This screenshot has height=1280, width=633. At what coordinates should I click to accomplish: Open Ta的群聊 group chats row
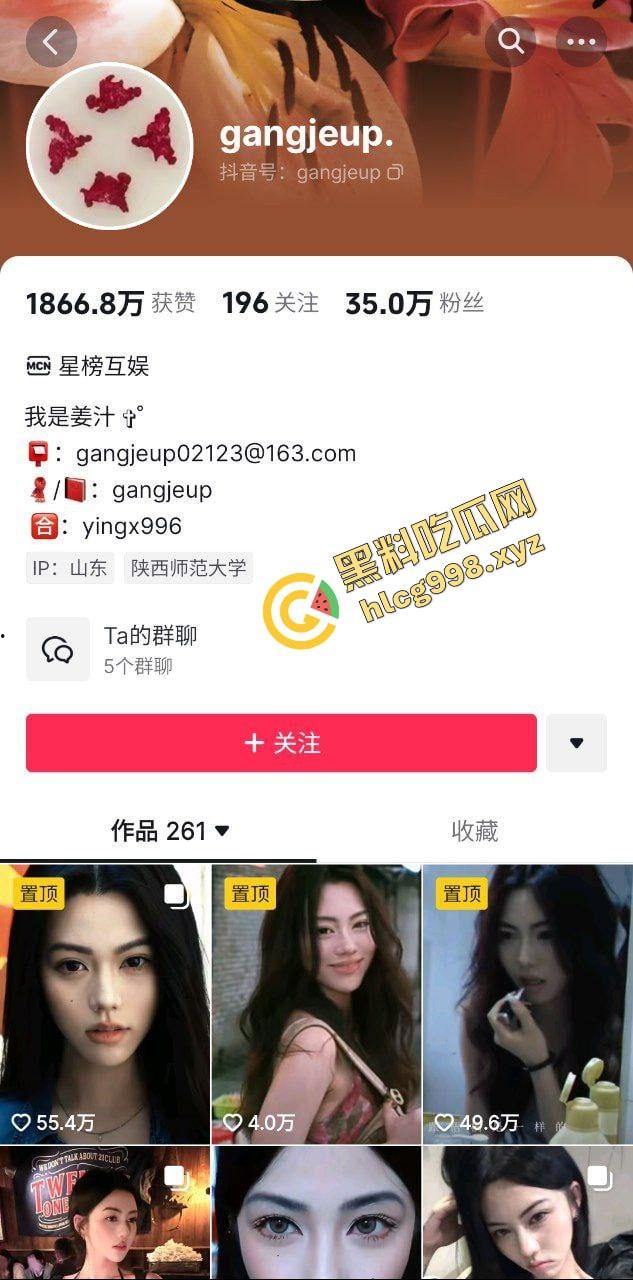tap(150, 649)
